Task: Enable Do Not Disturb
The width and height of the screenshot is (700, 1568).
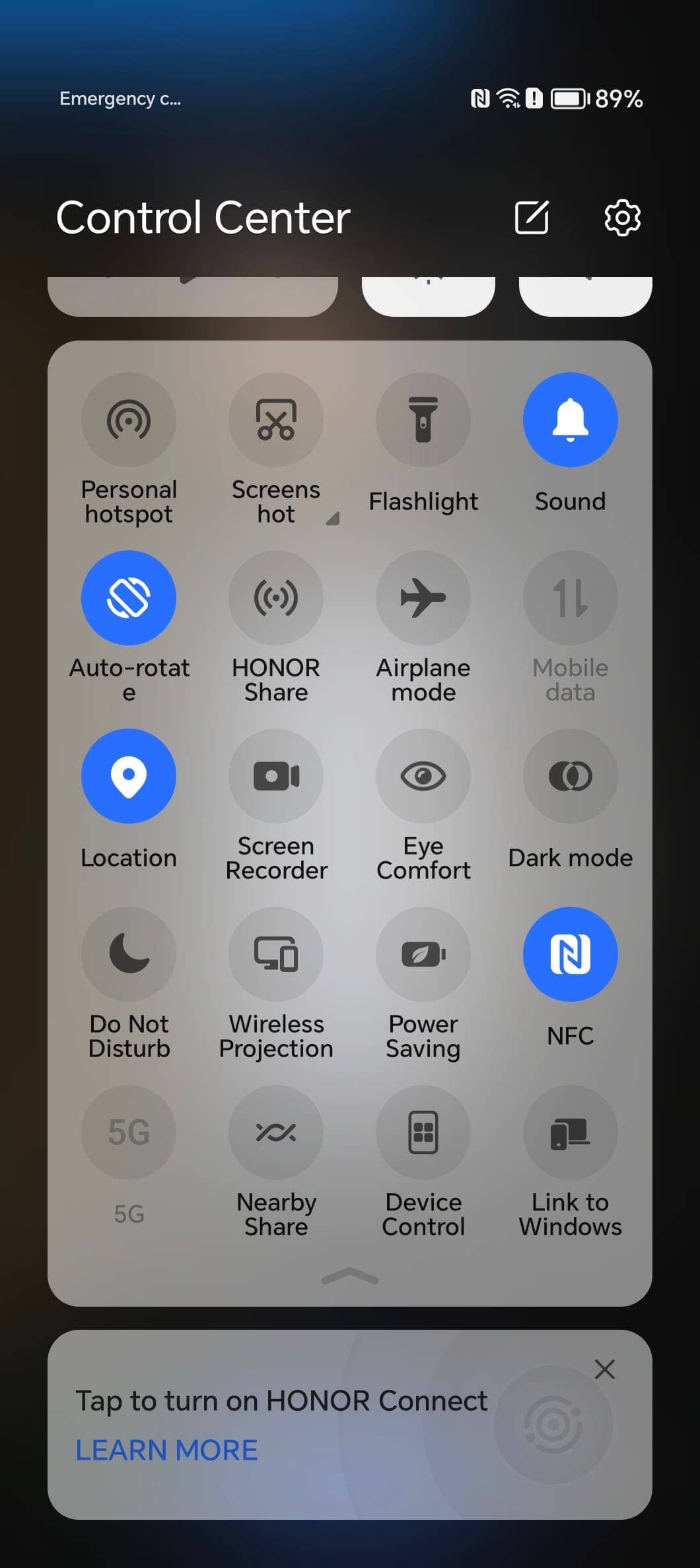Action: [129, 954]
